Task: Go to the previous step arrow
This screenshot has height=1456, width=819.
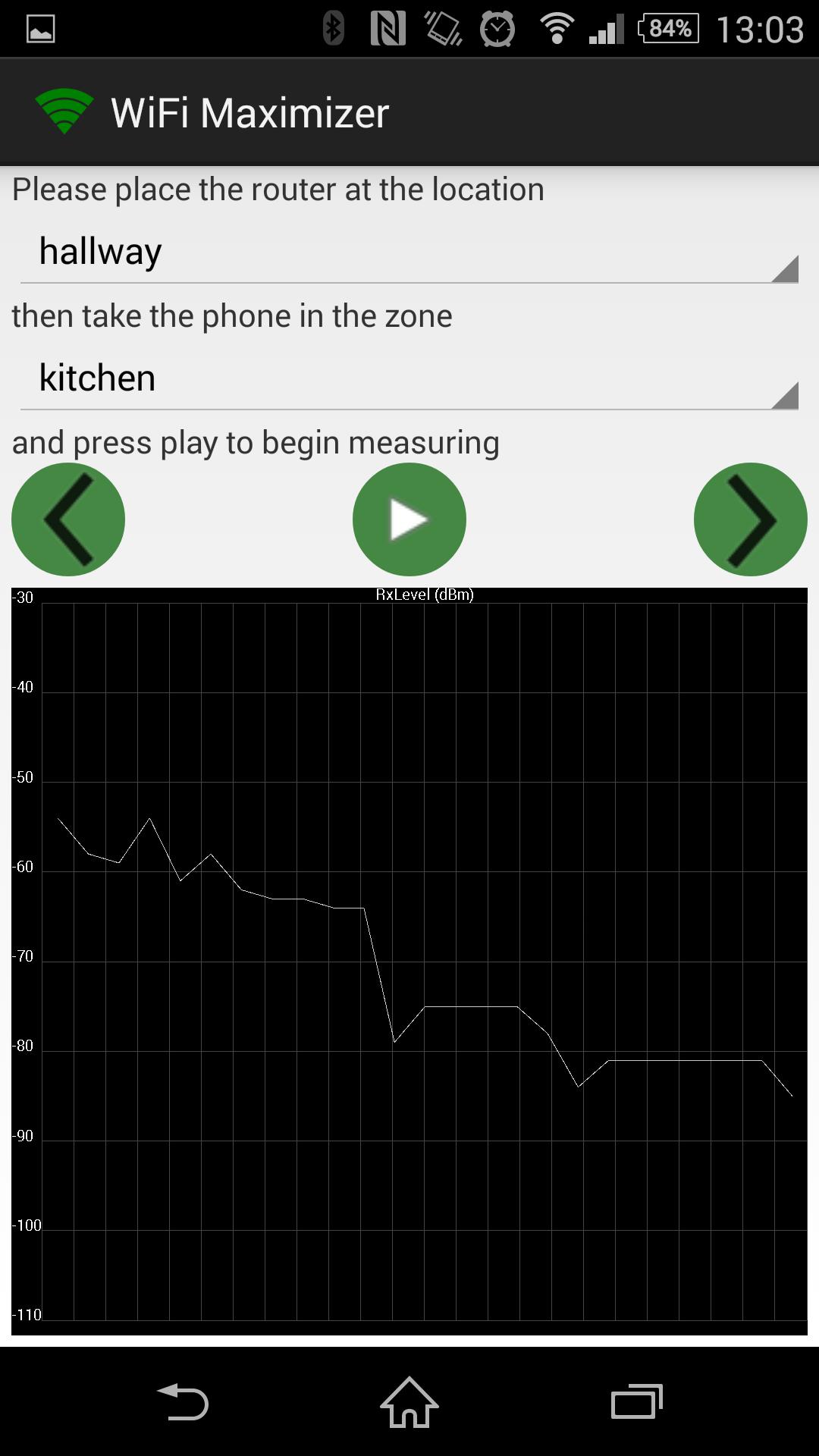Action: click(68, 519)
